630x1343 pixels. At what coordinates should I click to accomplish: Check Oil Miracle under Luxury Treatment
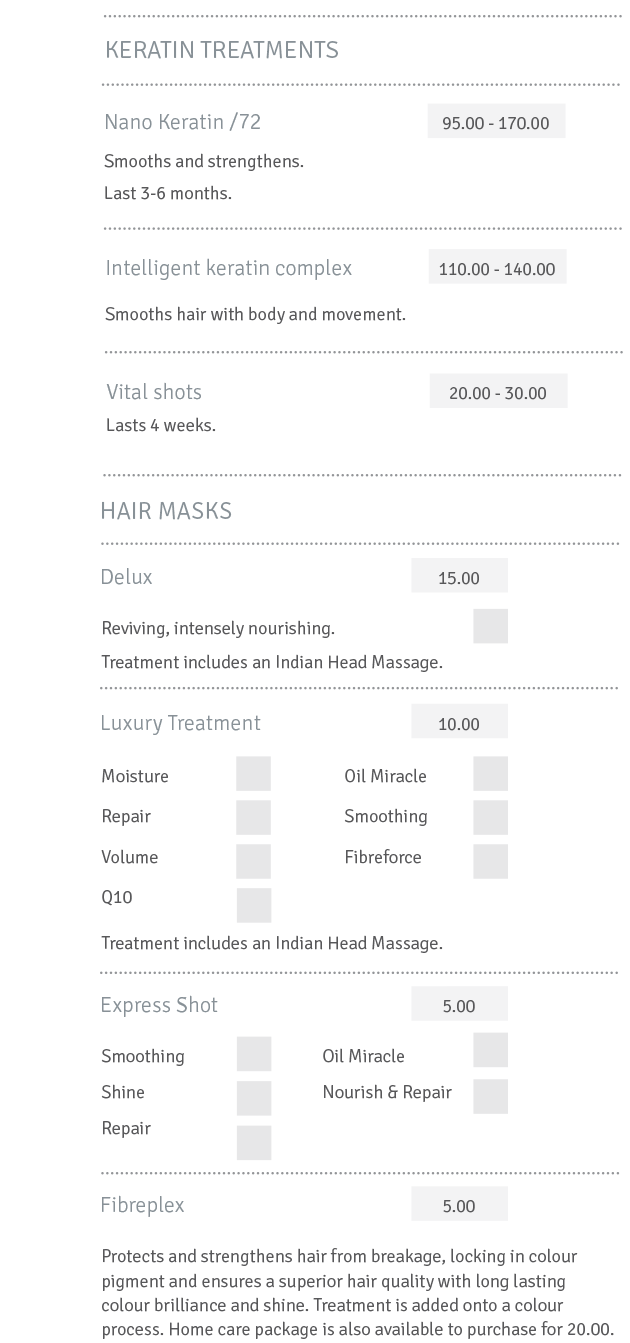pyautogui.click(x=490, y=774)
